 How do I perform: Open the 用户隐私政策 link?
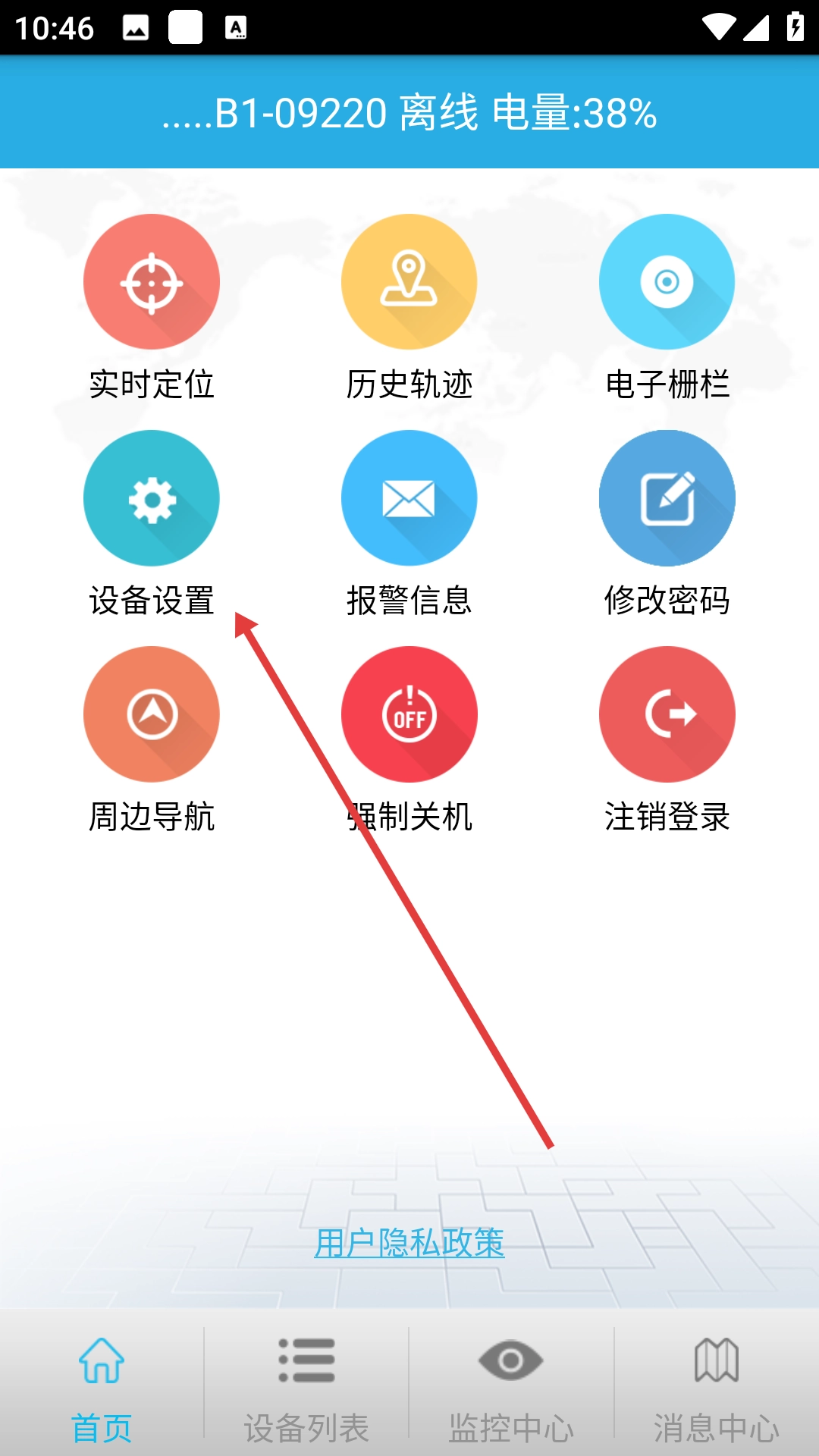409,1242
